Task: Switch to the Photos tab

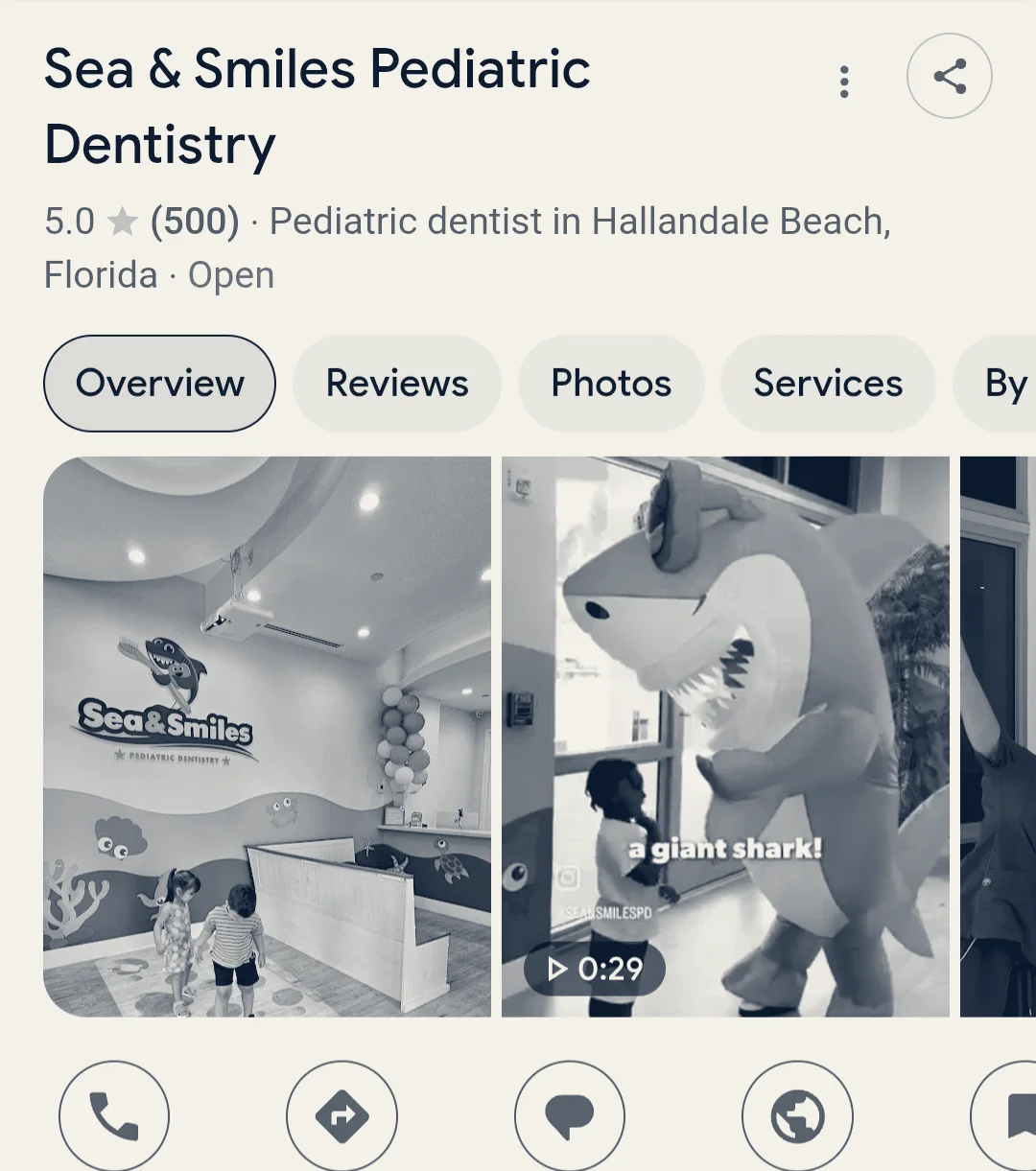Action: click(611, 384)
